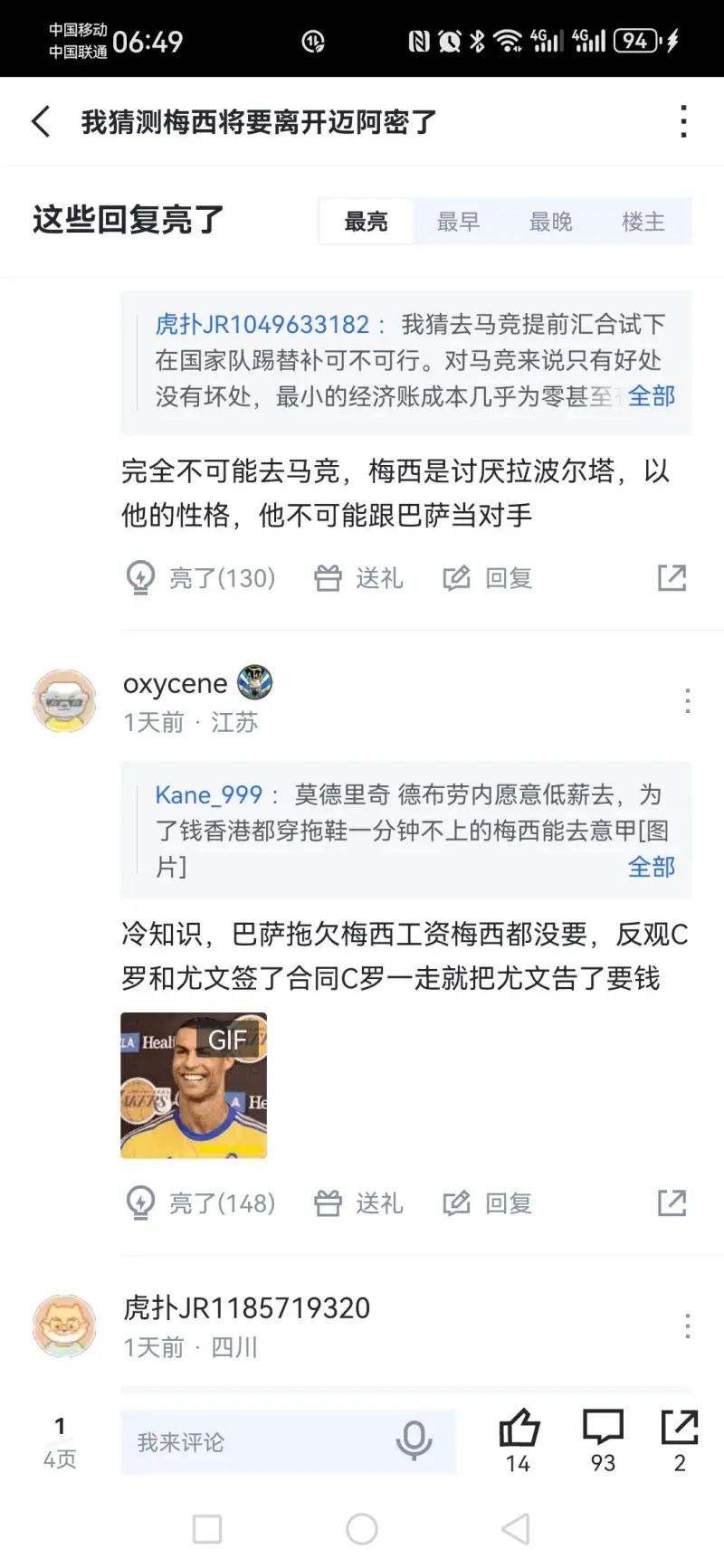
Task: Expand the full quote from 虎扑JR1049633182
Action: (x=652, y=396)
